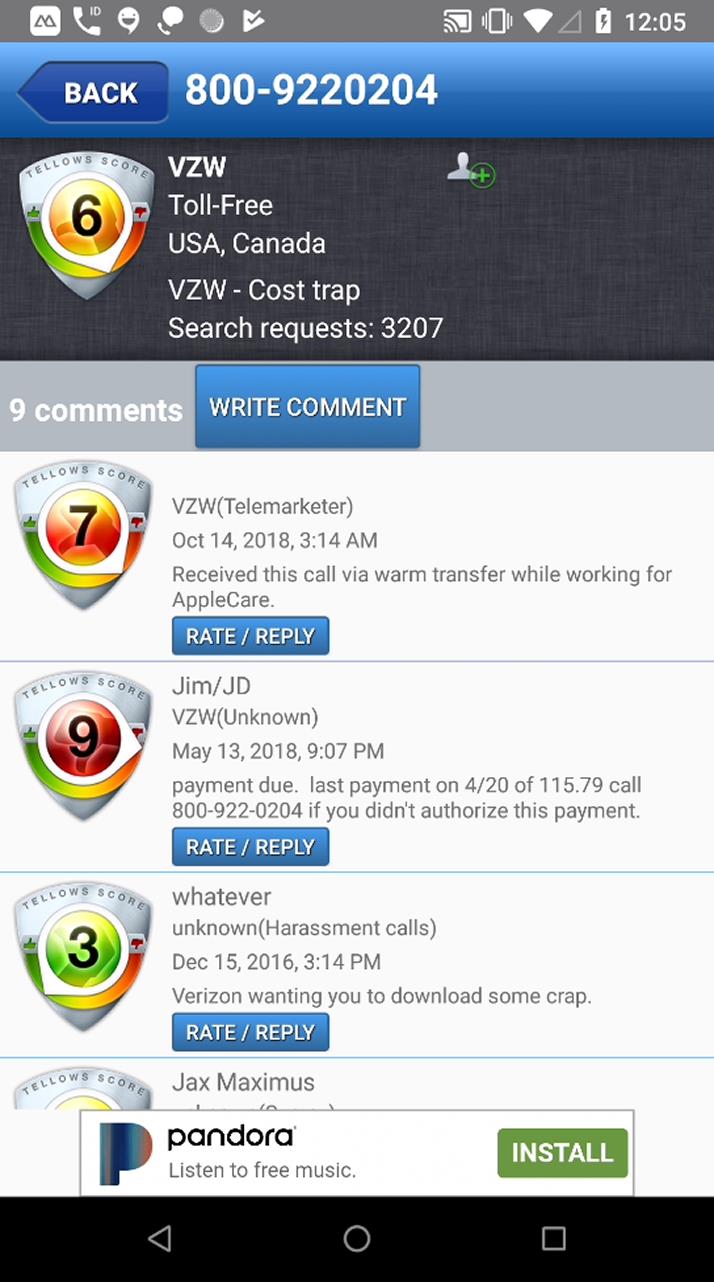
Task: Write a new comment
Action: click(x=307, y=406)
